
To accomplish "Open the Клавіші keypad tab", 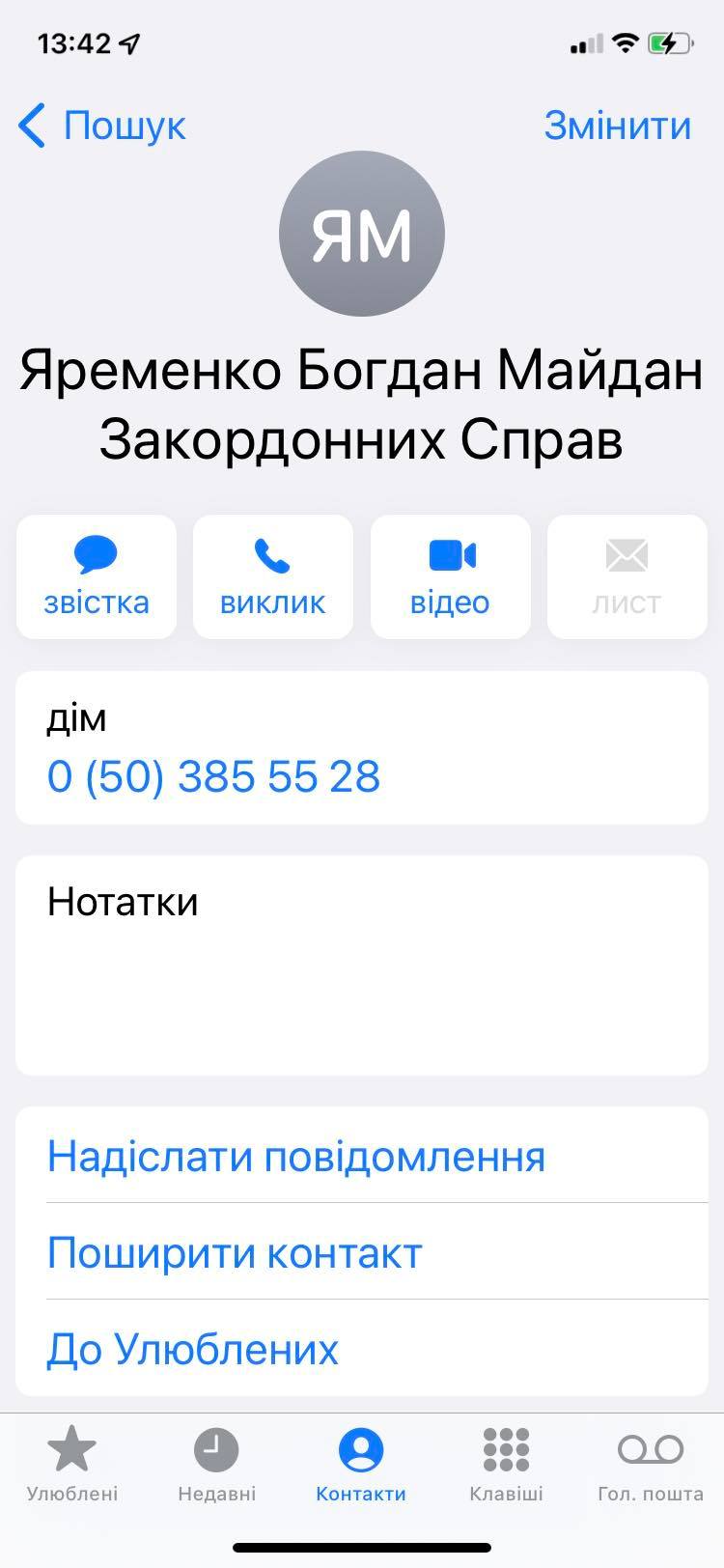I will [x=506, y=1465].
